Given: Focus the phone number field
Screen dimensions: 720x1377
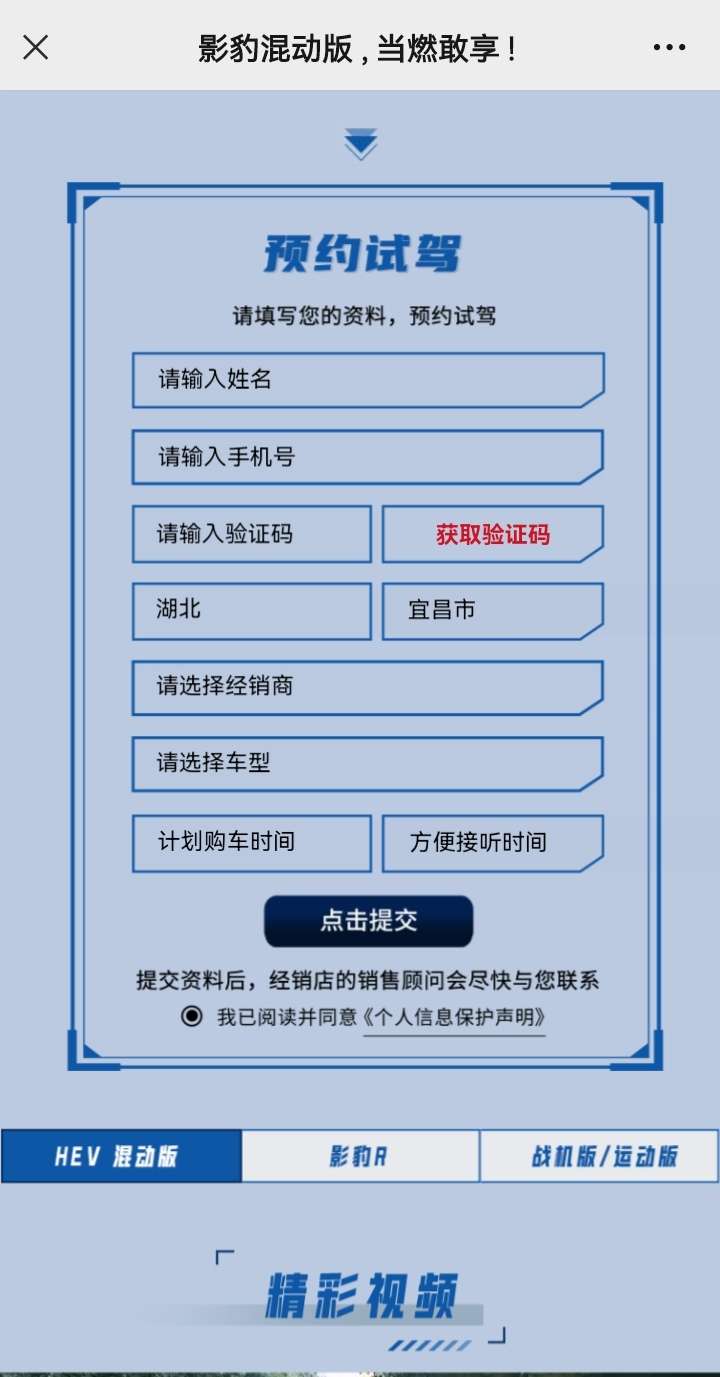Looking at the screenshot, I should (x=367, y=458).
